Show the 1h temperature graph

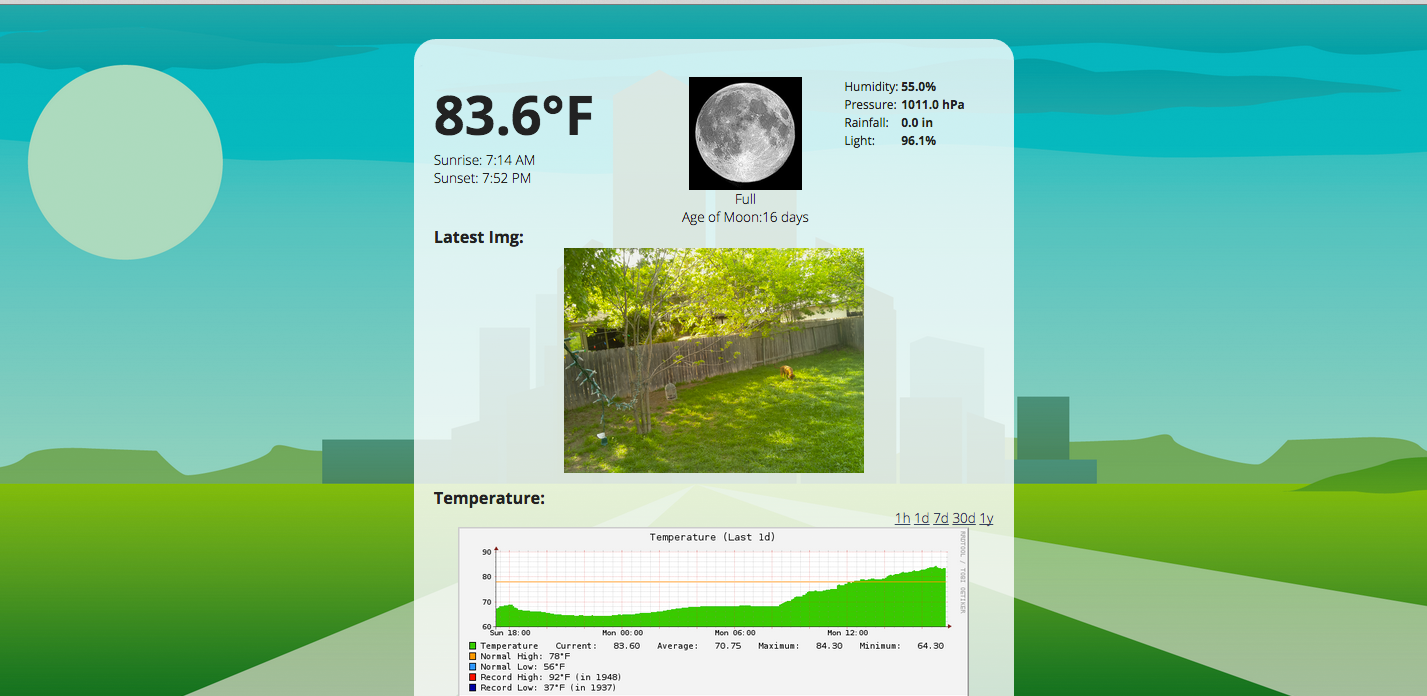[x=902, y=518]
